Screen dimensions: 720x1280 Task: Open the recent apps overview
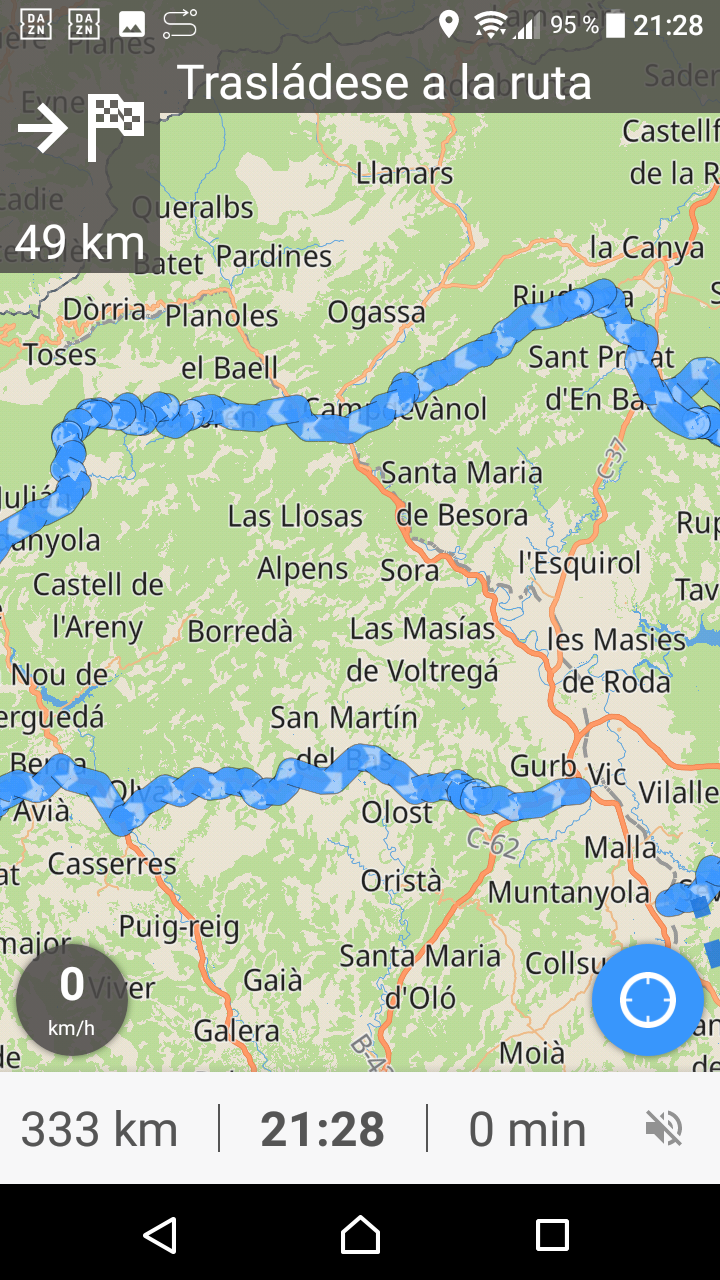[552, 1235]
